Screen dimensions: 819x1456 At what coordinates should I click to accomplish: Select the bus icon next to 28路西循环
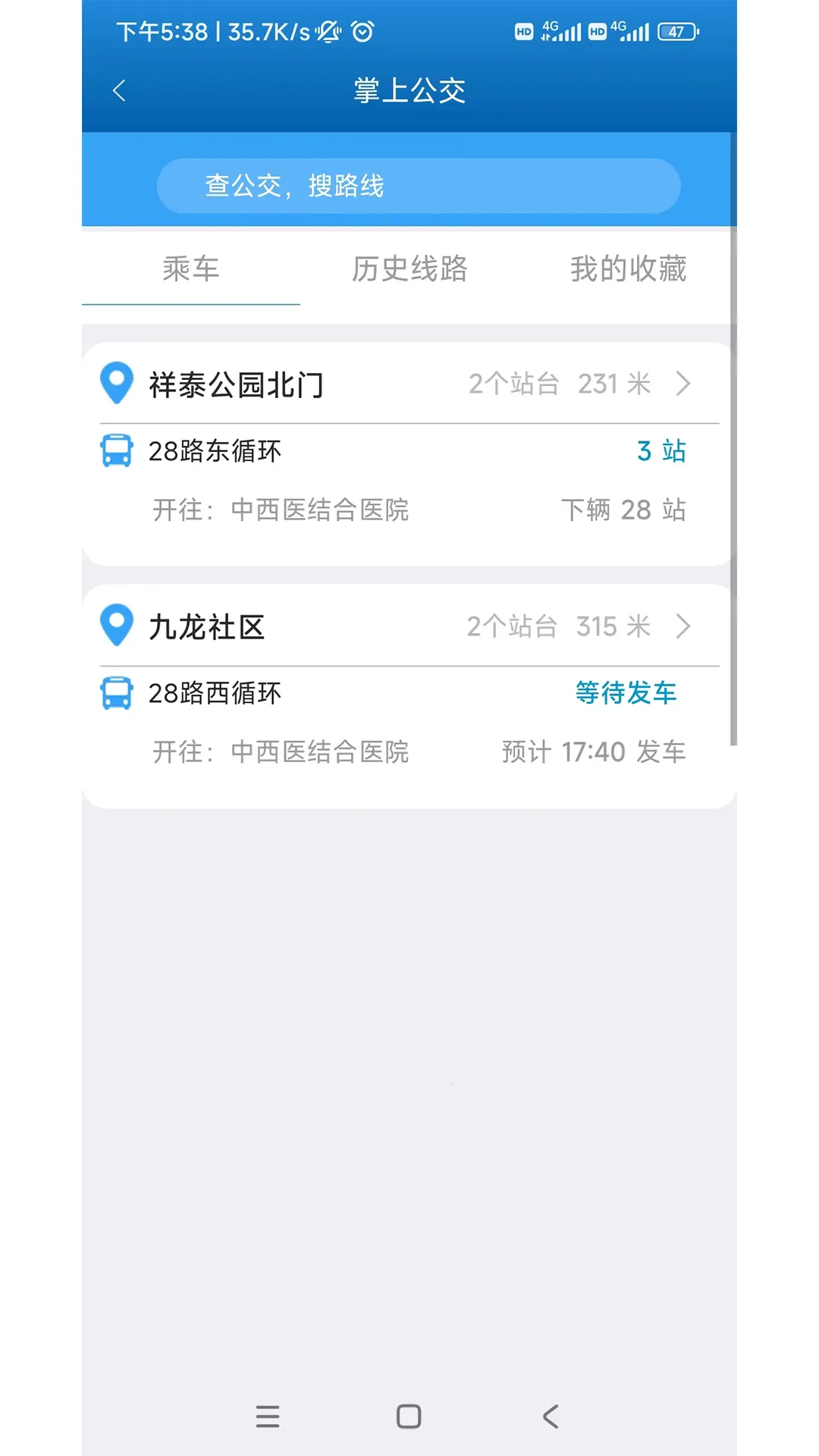[115, 692]
